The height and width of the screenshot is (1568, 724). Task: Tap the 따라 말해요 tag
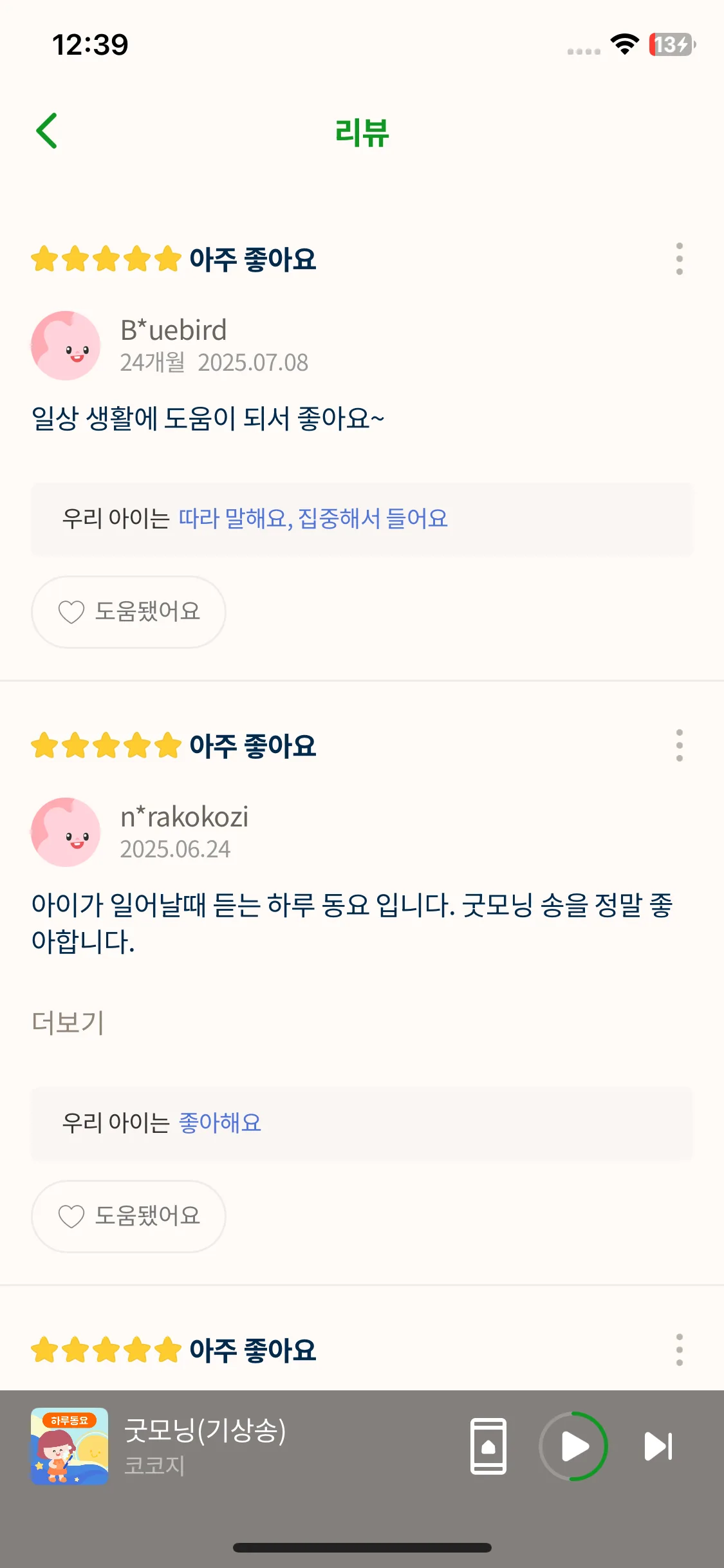(x=233, y=518)
